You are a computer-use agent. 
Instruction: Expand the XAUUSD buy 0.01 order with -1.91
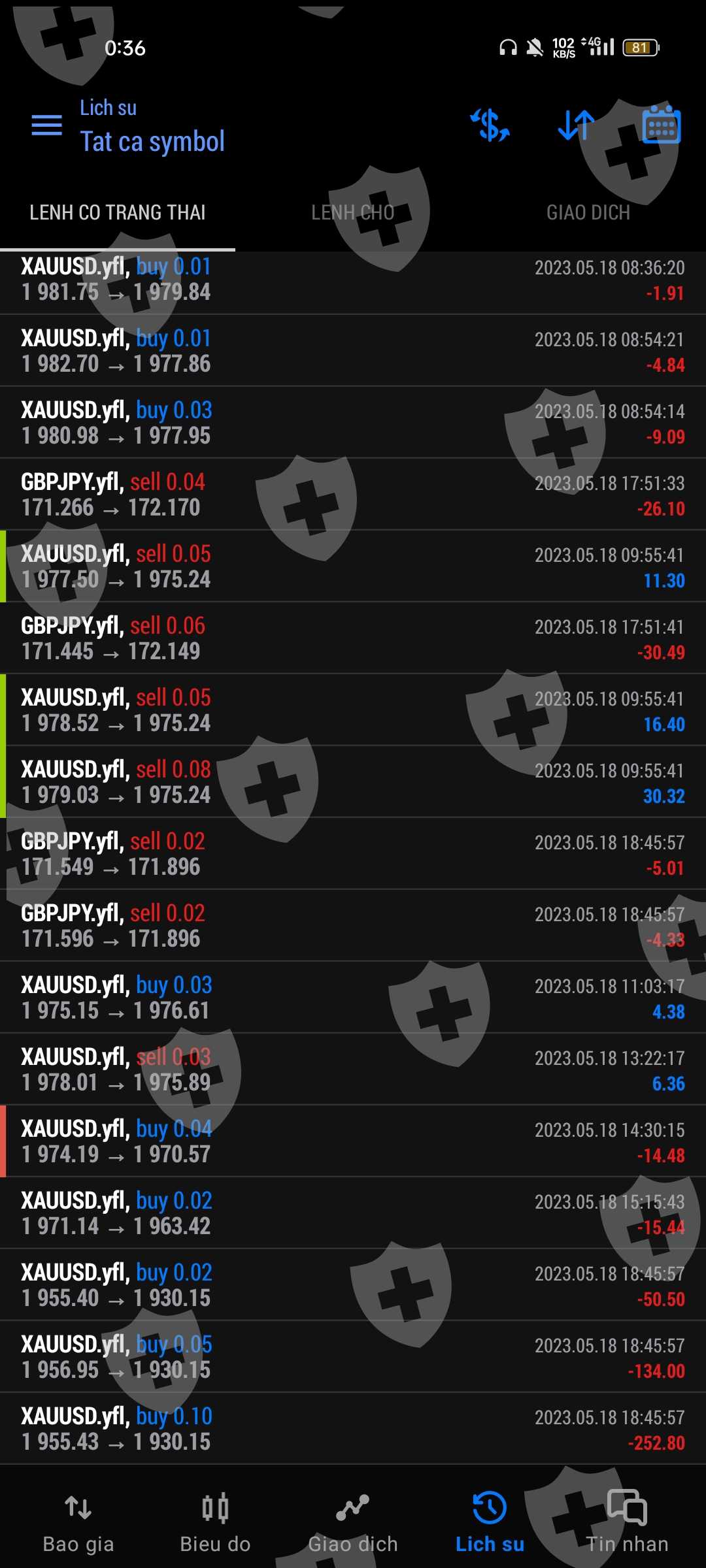click(353, 280)
